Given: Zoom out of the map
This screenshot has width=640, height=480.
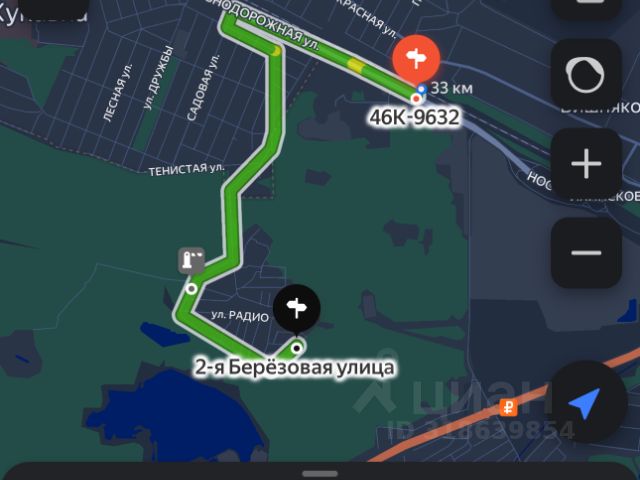Looking at the screenshot, I should point(586,253).
